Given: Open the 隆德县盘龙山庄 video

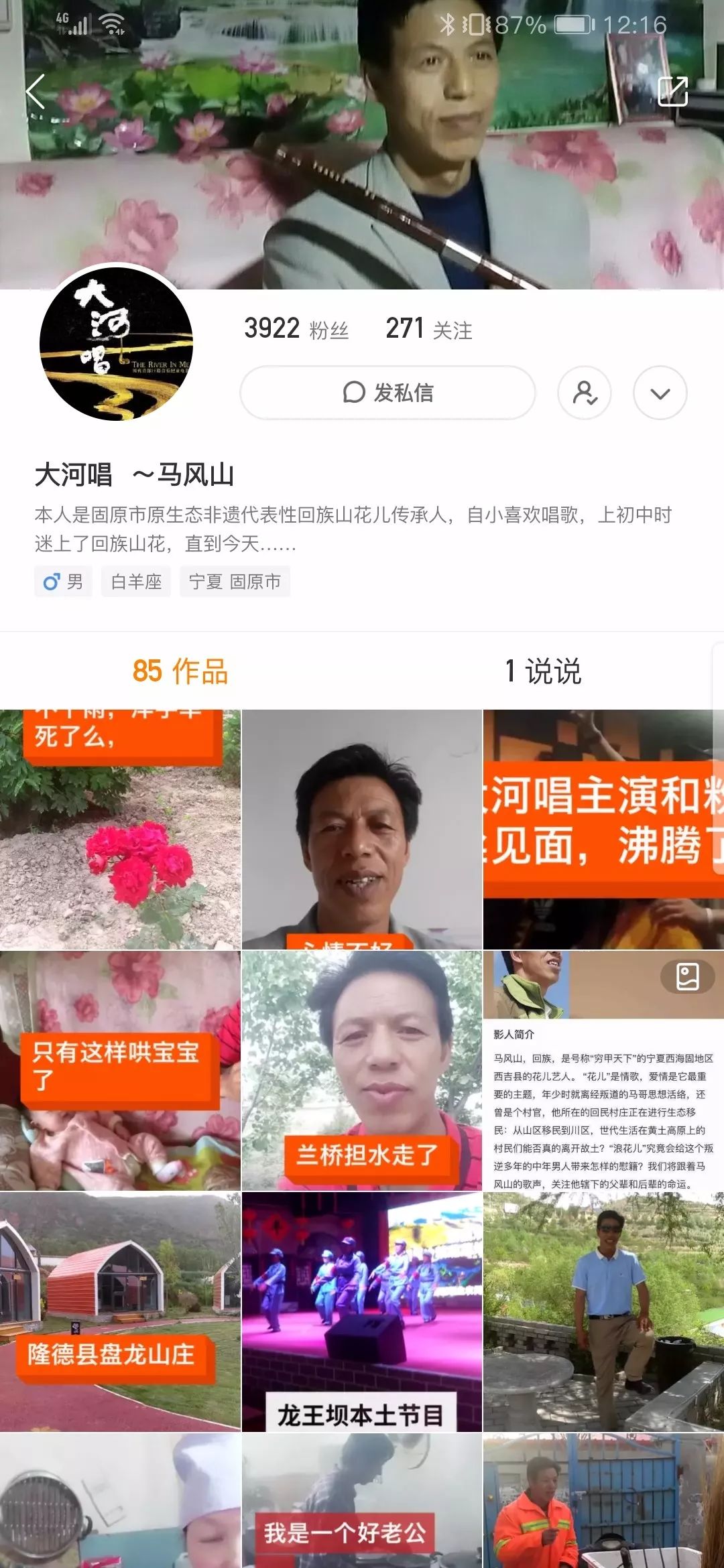Looking at the screenshot, I should click(x=120, y=1312).
